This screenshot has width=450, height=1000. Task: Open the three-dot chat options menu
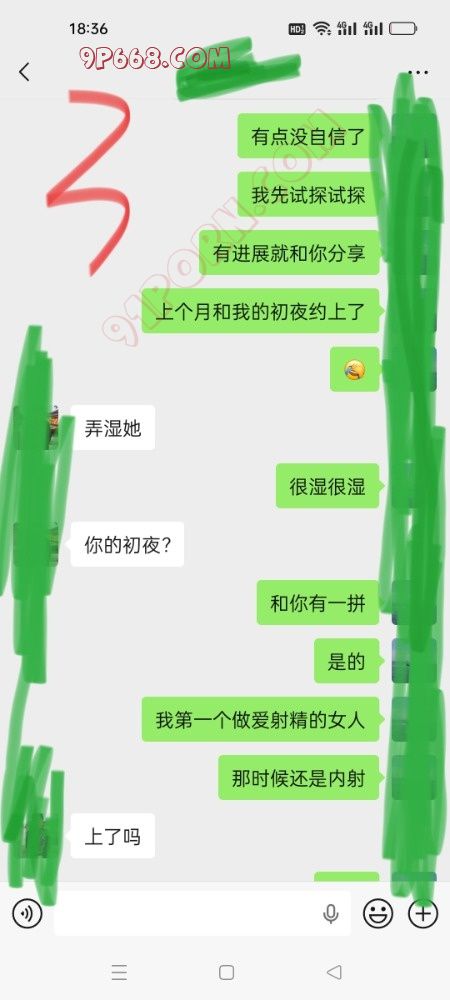[x=417, y=72]
